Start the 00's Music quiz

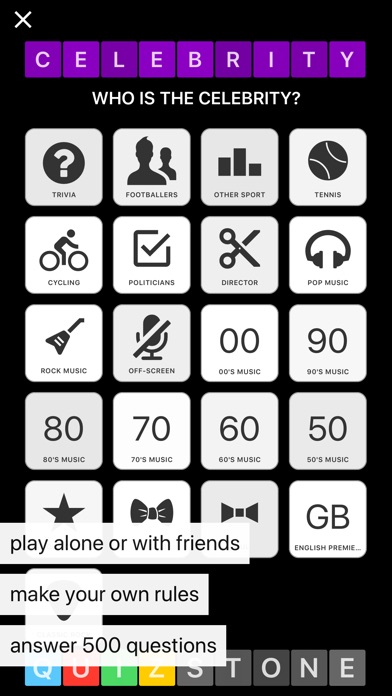coord(240,343)
